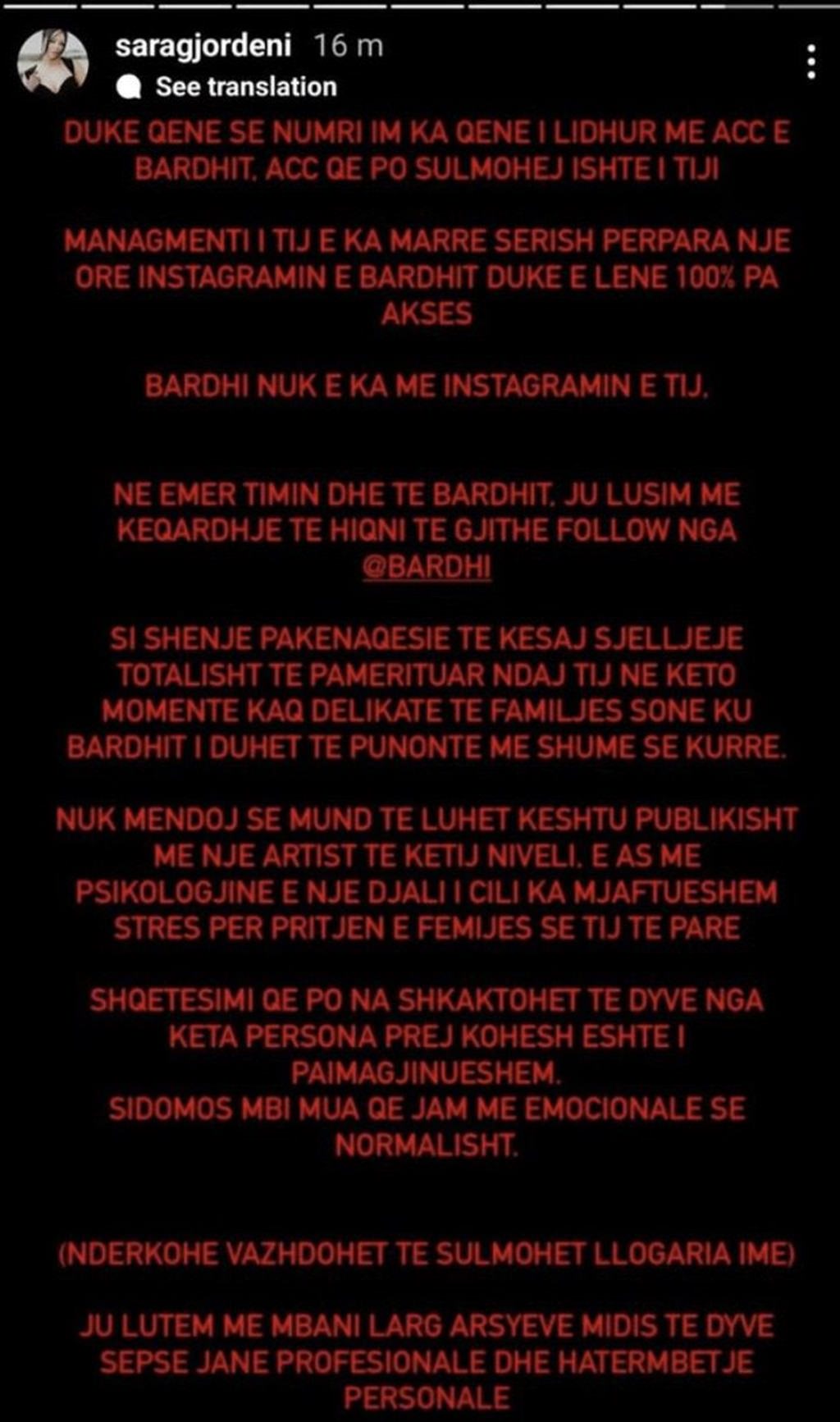This screenshot has width=840, height=1422.
Task: Tap See translation
Action: tap(245, 87)
